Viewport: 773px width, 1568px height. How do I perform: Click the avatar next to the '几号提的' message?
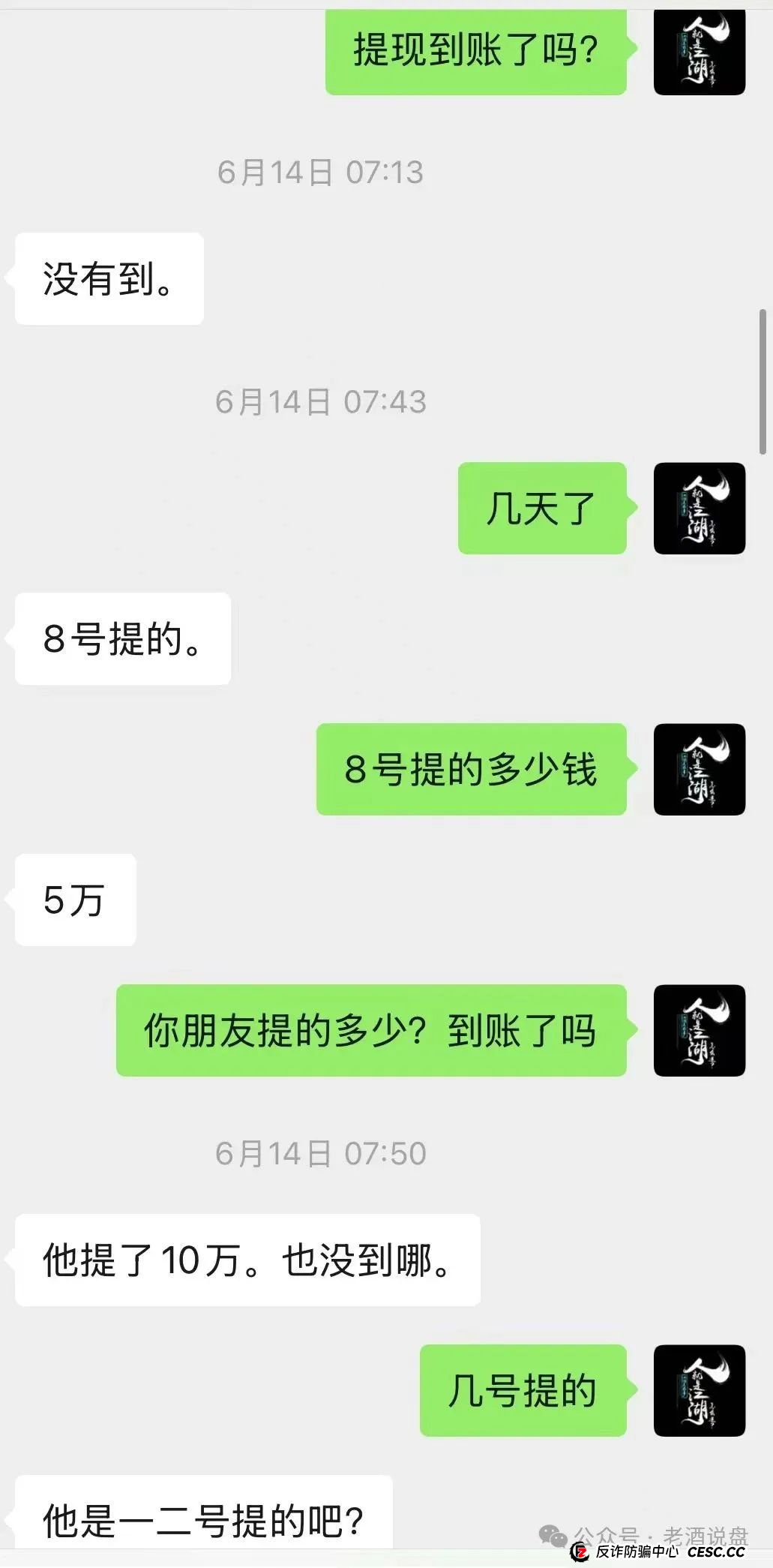pyautogui.click(x=699, y=1392)
